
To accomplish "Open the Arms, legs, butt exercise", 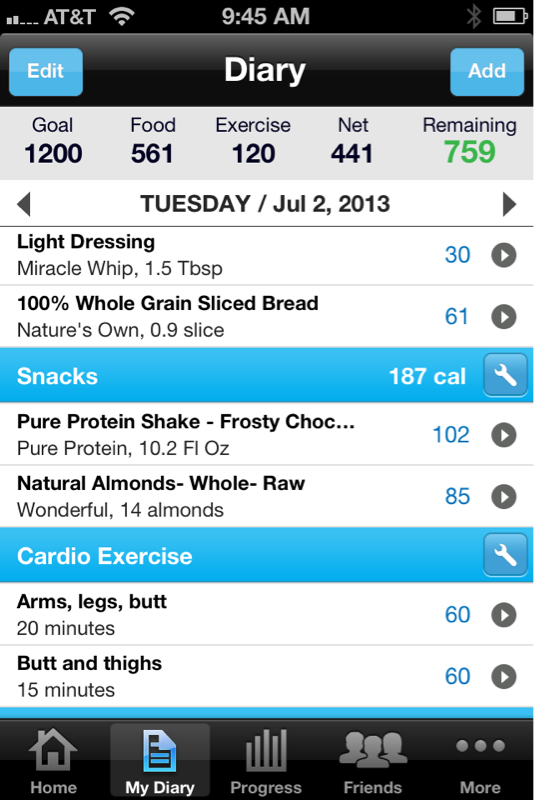I will click(267, 614).
